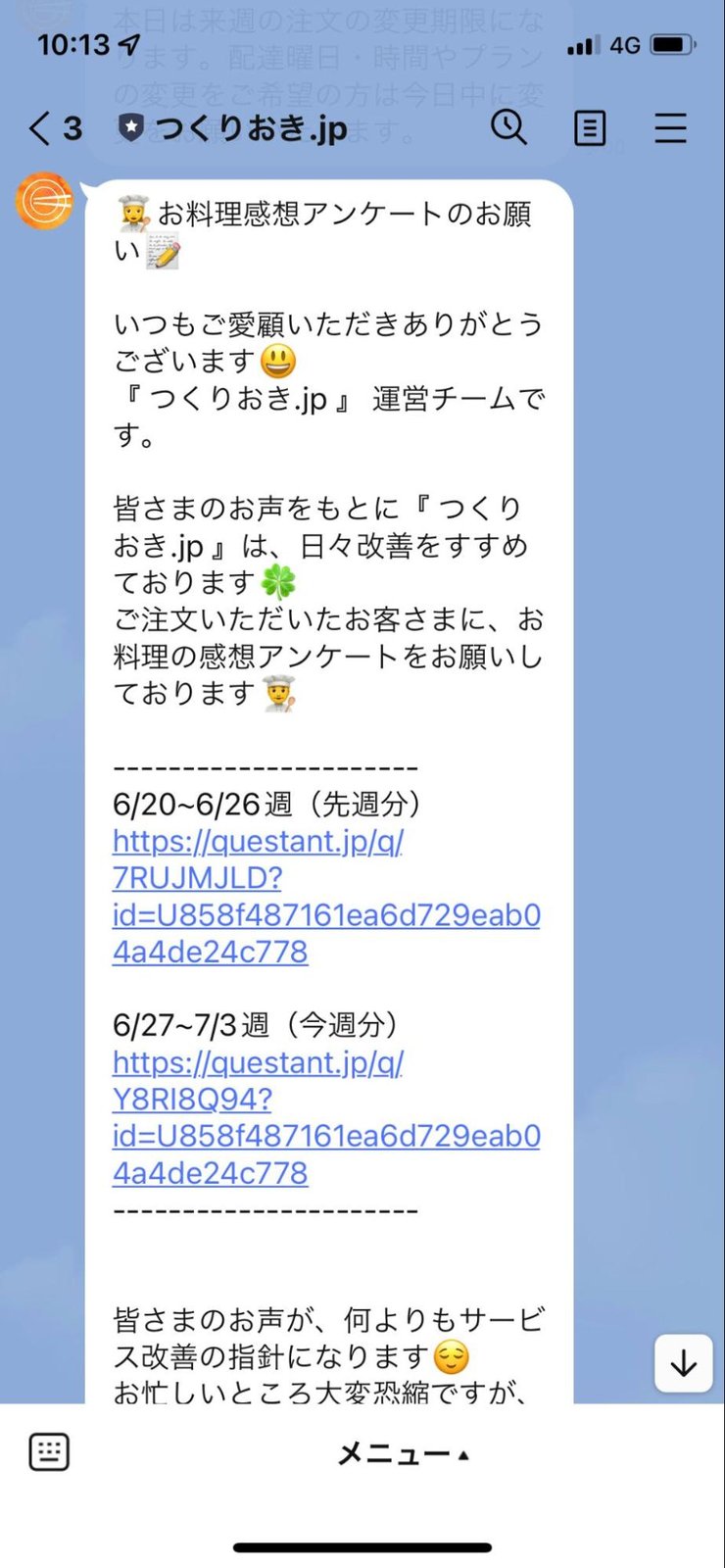725x1568 pixels.
Task: Open the 6/27~7/3週 survey link
Action: [325, 1117]
